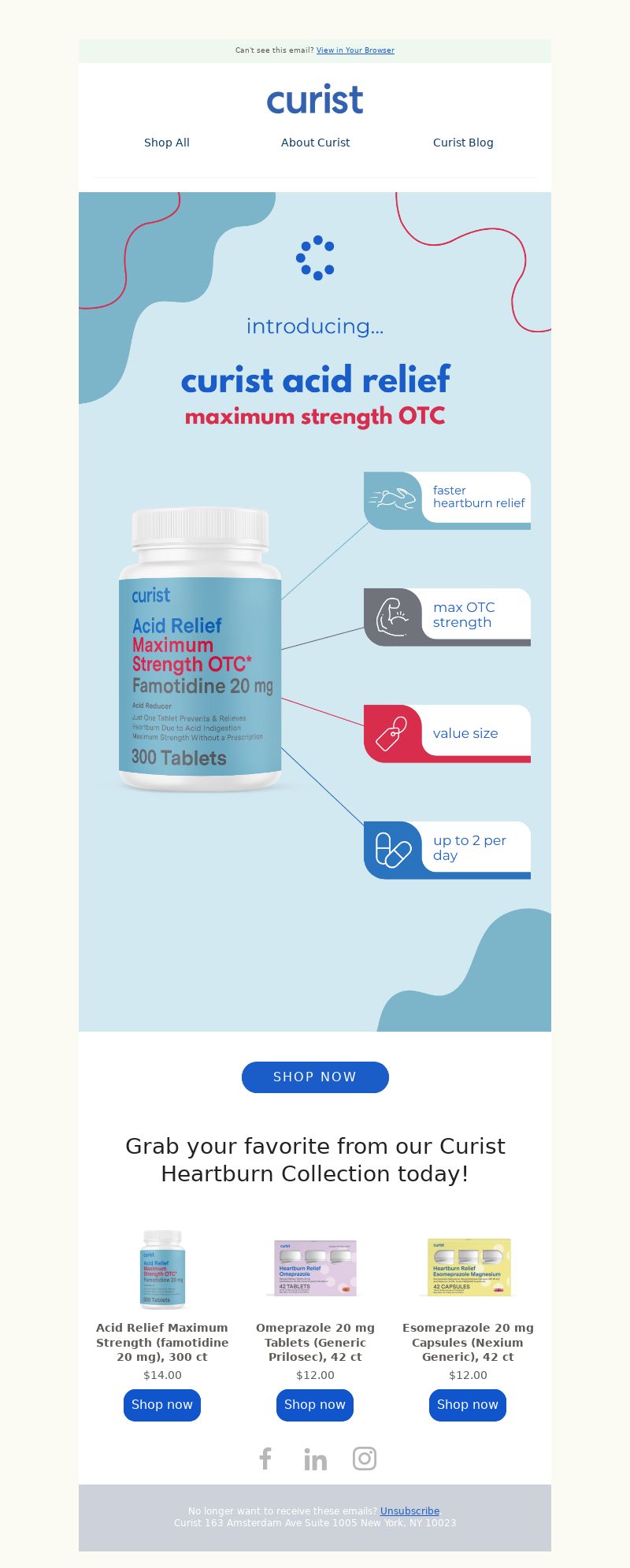Shop now for Acid Relief Maximum Strength
The height and width of the screenshot is (1568, 630).
point(162,1404)
